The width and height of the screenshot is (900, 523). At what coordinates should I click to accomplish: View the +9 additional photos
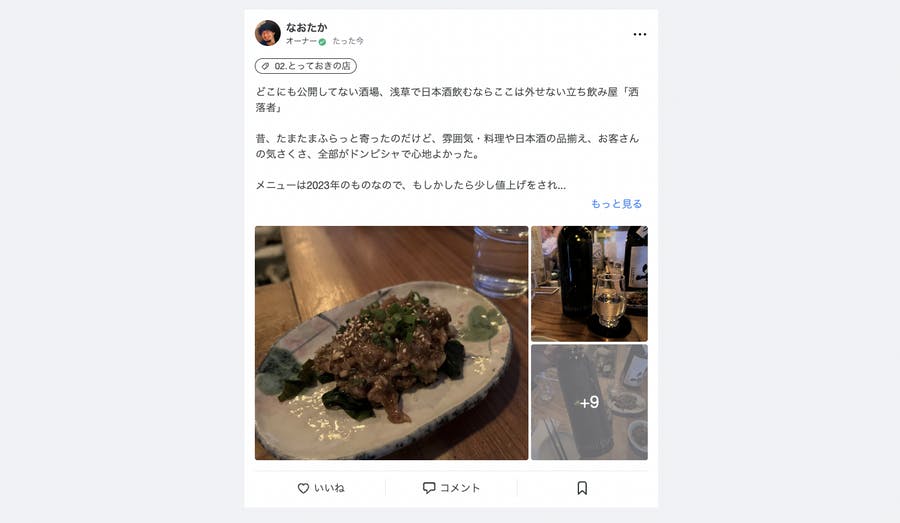(x=589, y=402)
